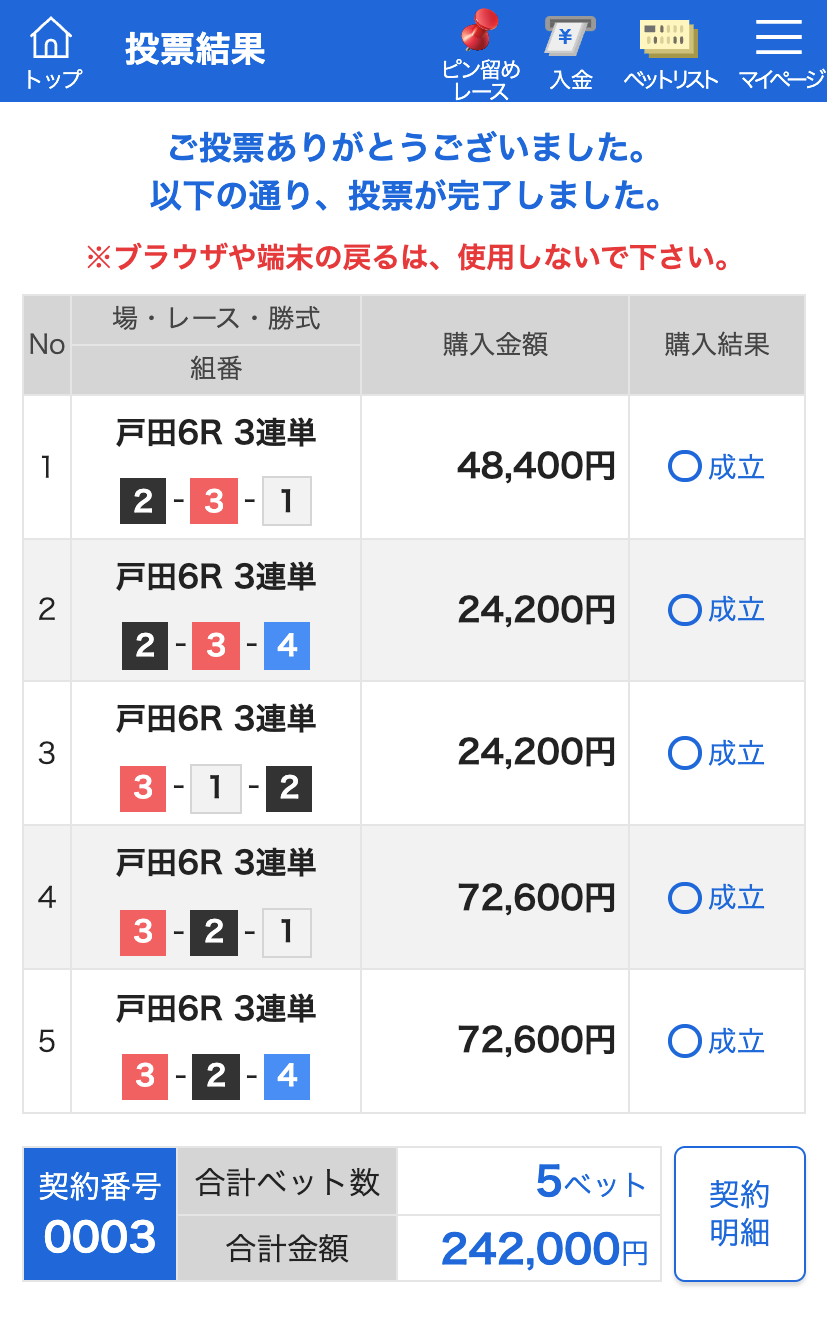Go to the トップ home page
Image resolution: width=827 pixels, height=1328 pixels.
pyautogui.click(x=52, y=52)
